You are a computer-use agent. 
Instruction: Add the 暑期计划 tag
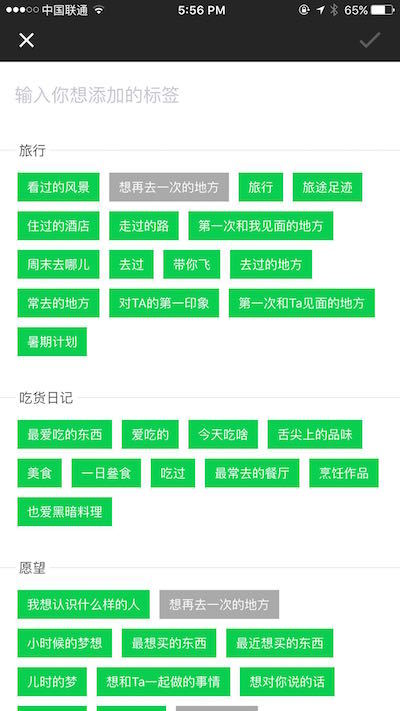pos(52,341)
